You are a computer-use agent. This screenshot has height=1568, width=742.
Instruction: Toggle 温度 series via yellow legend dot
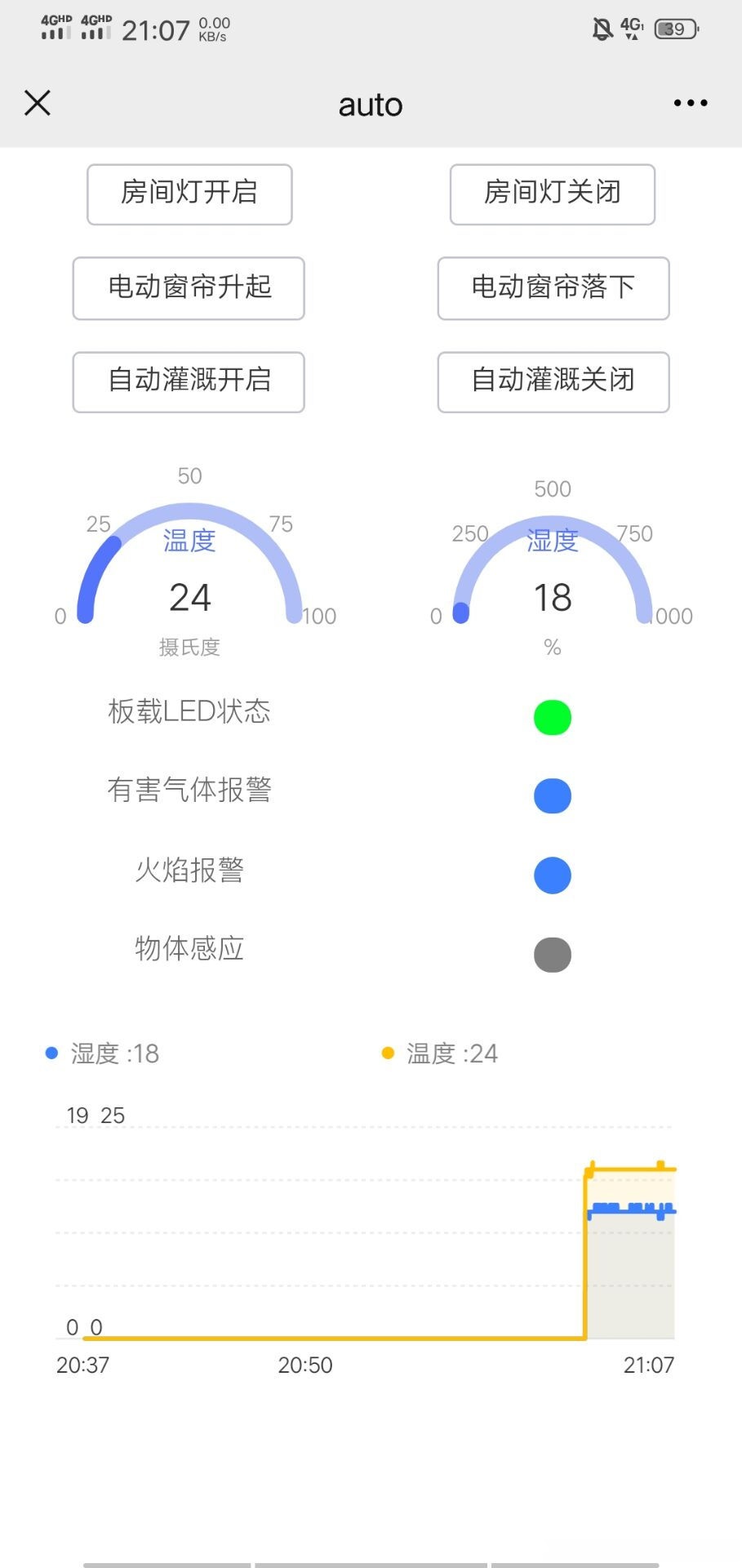tap(387, 1053)
